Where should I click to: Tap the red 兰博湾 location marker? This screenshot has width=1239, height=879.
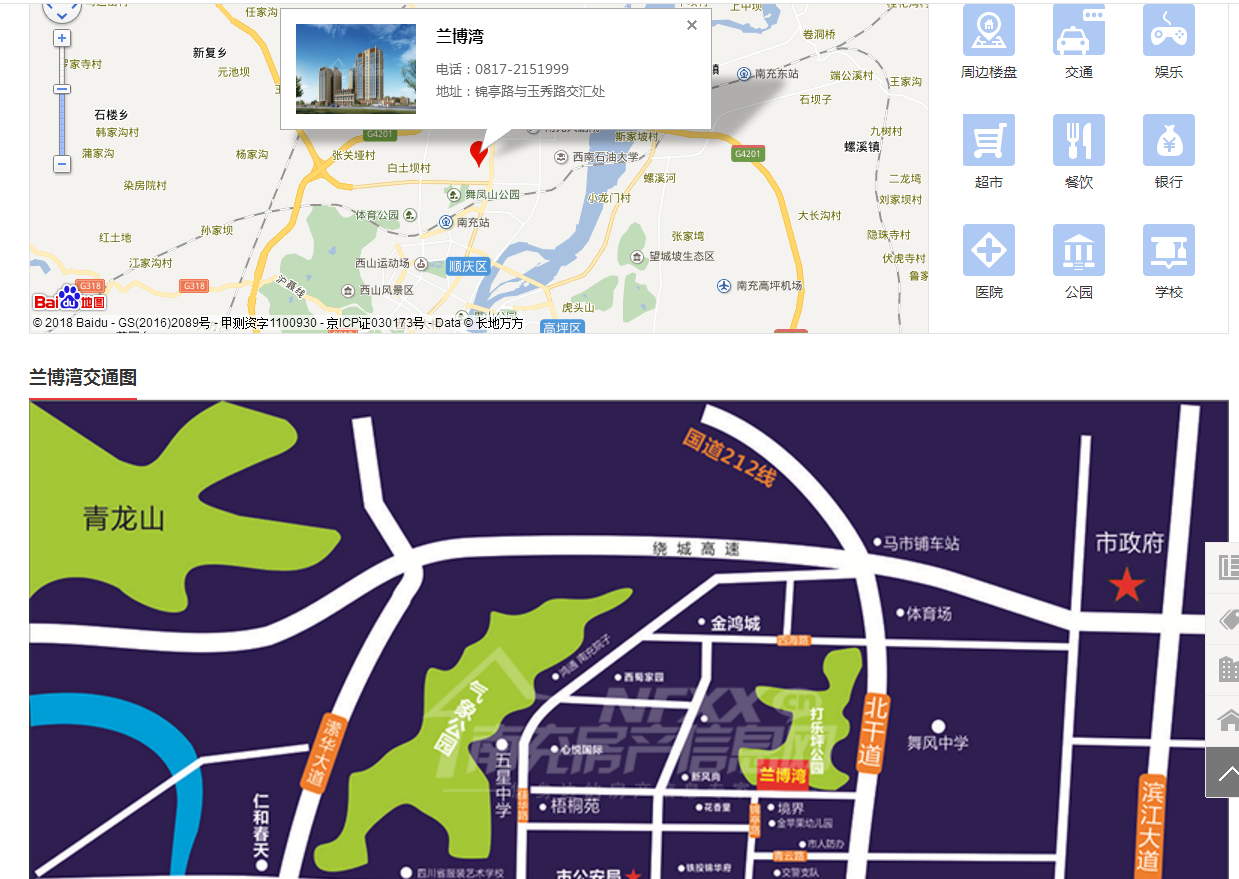coord(479,153)
